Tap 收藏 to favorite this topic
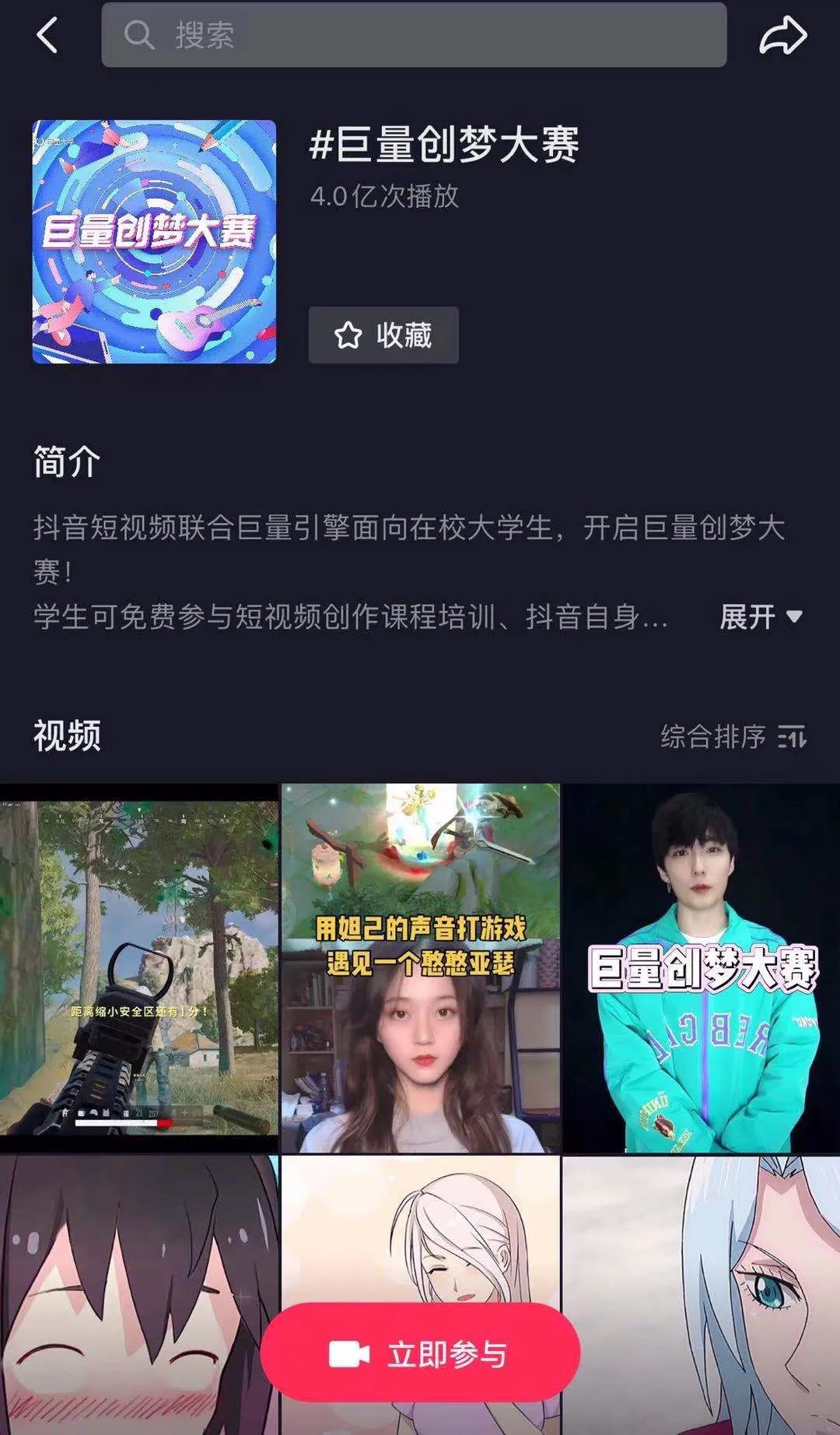Image resolution: width=840 pixels, height=1435 pixels. coord(383,335)
